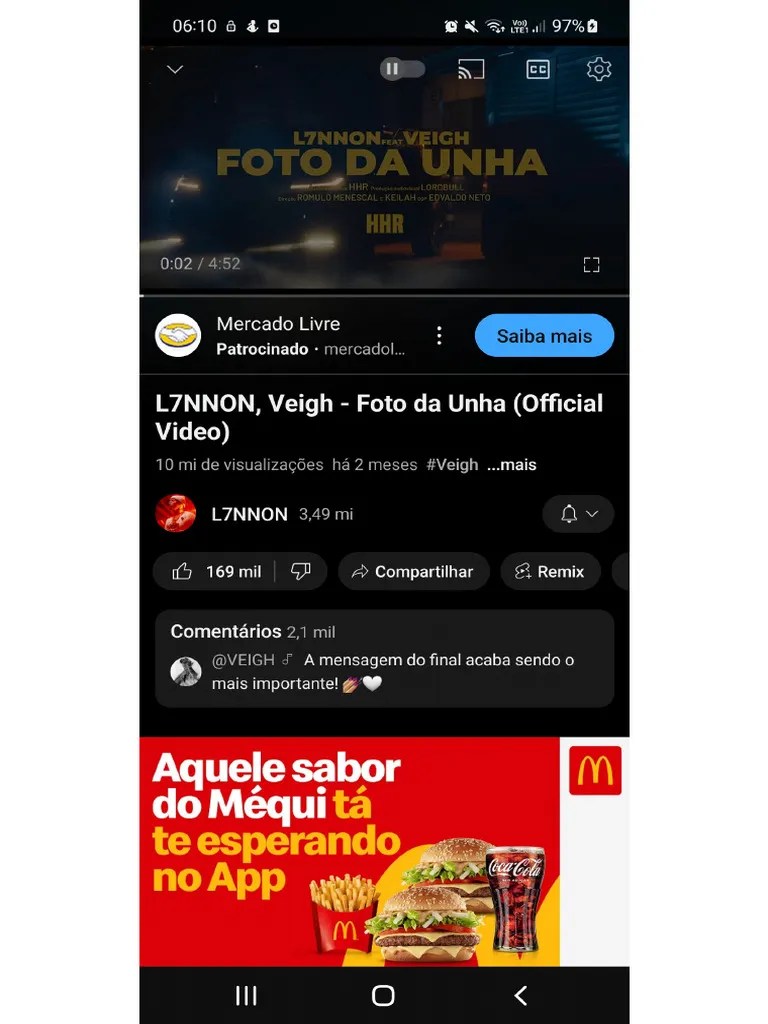Enter fullscreen mode
Image resolution: width=768 pixels, height=1024 pixels.
click(591, 264)
